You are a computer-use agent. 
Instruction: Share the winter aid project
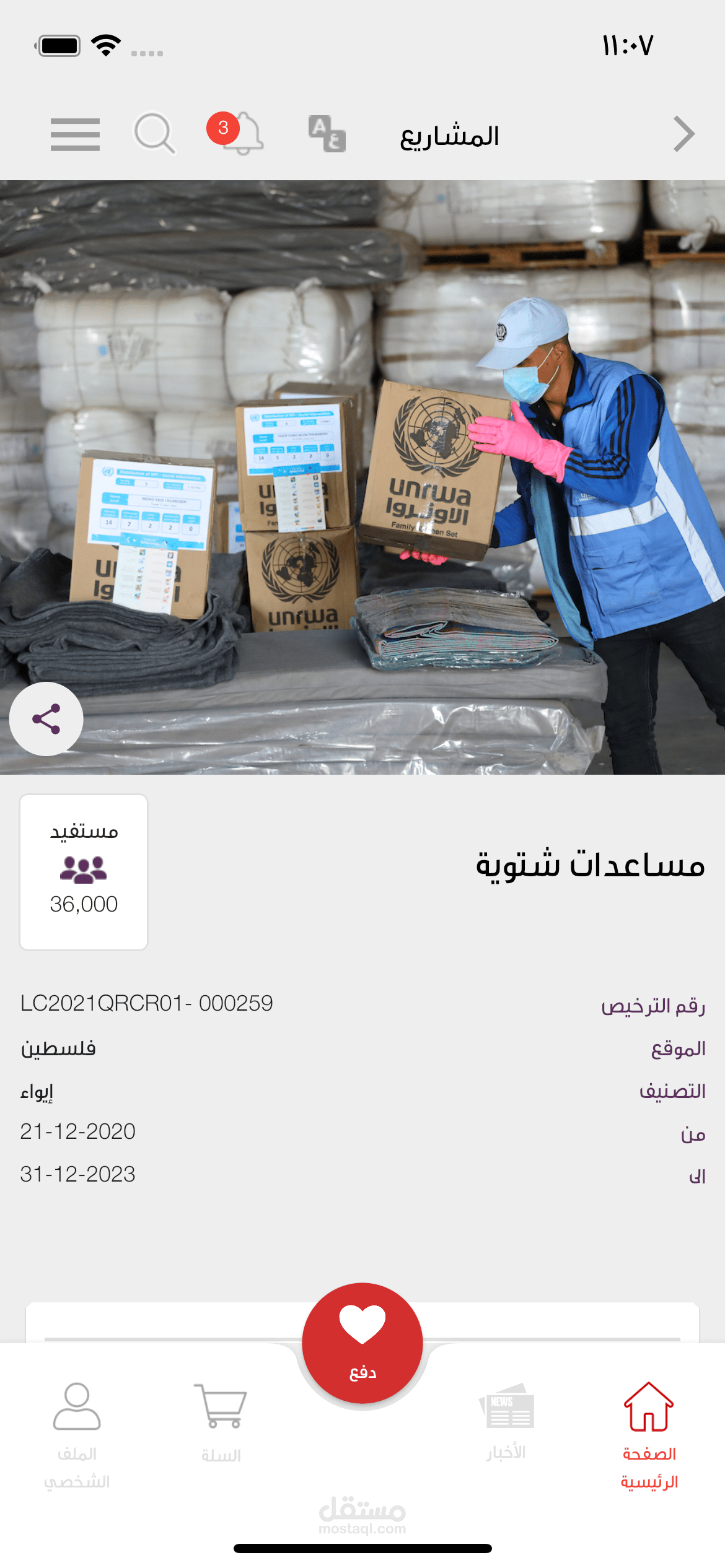point(46,719)
